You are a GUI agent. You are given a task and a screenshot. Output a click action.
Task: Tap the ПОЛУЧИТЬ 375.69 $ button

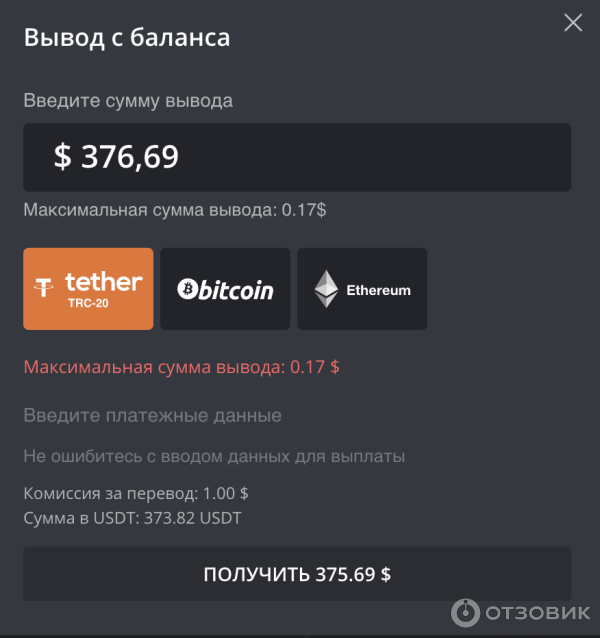click(297, 574)
